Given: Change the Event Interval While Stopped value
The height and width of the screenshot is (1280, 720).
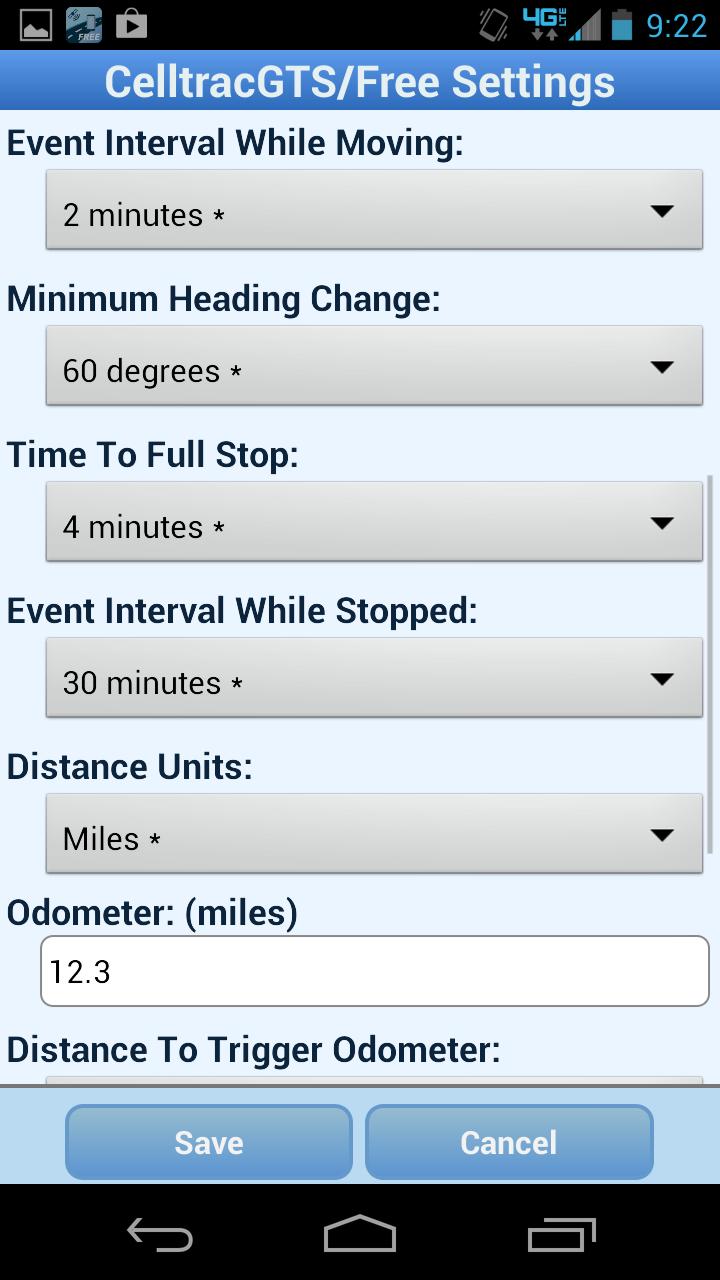Looking at the screenshot, I should tap(374, 678).
